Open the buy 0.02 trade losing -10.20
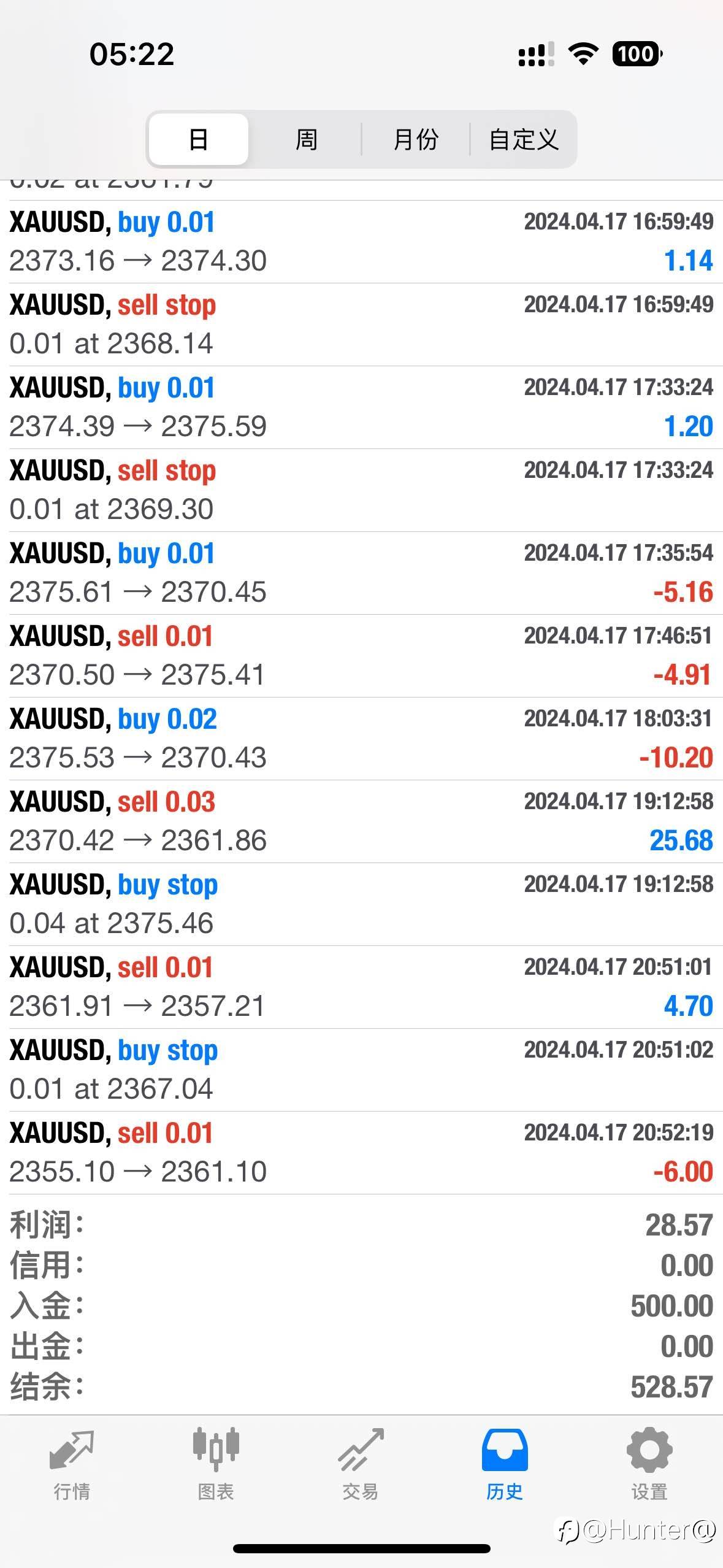 point(361,738)
